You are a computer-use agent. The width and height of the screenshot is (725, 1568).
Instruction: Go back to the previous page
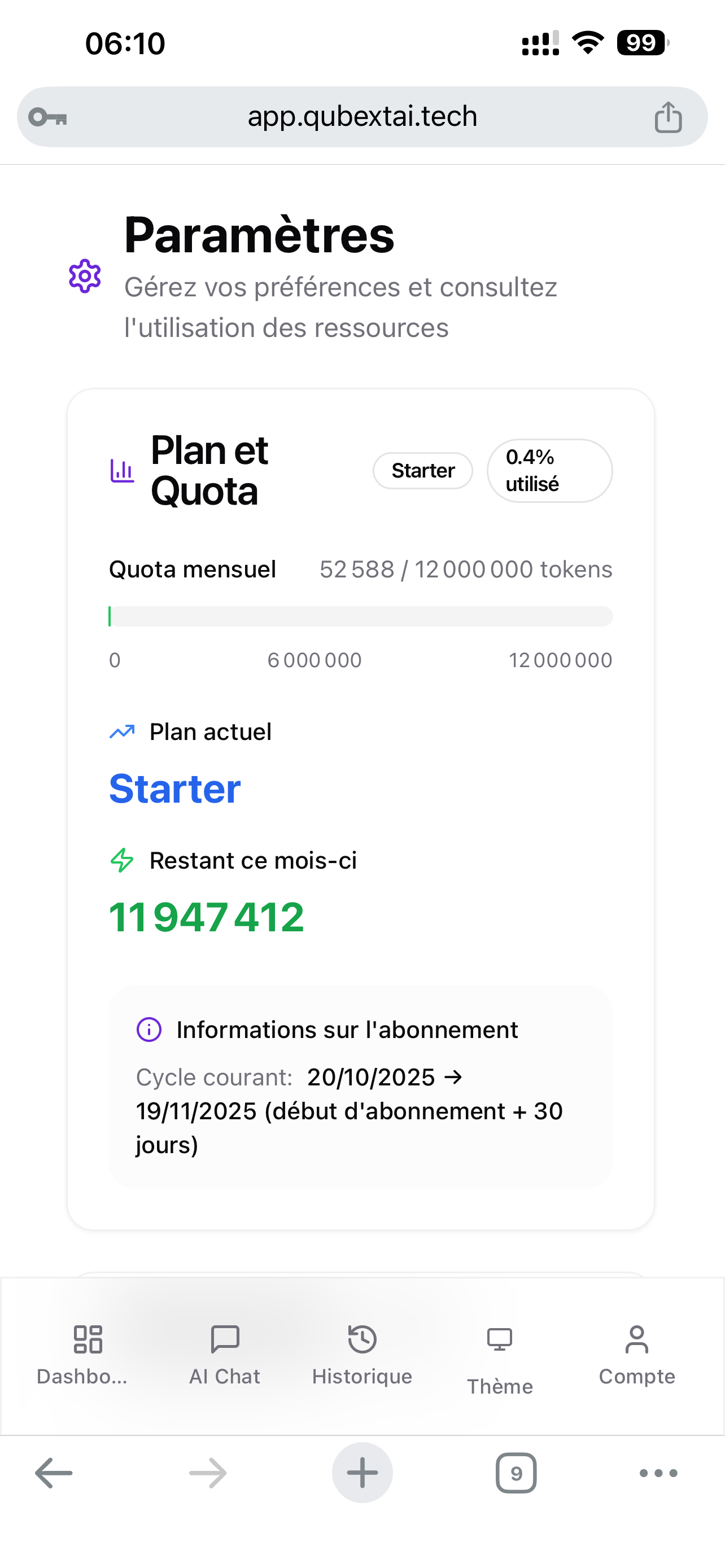[54, 1473]
